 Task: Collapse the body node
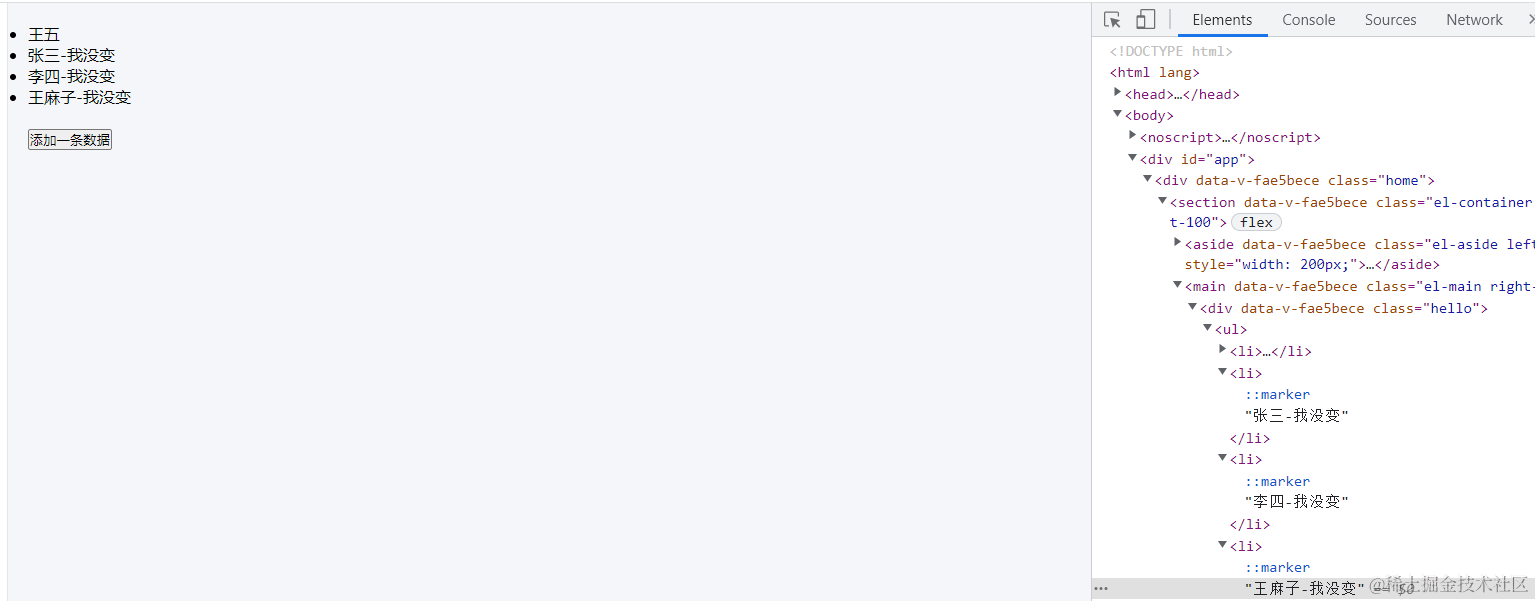click(1118, 114)
